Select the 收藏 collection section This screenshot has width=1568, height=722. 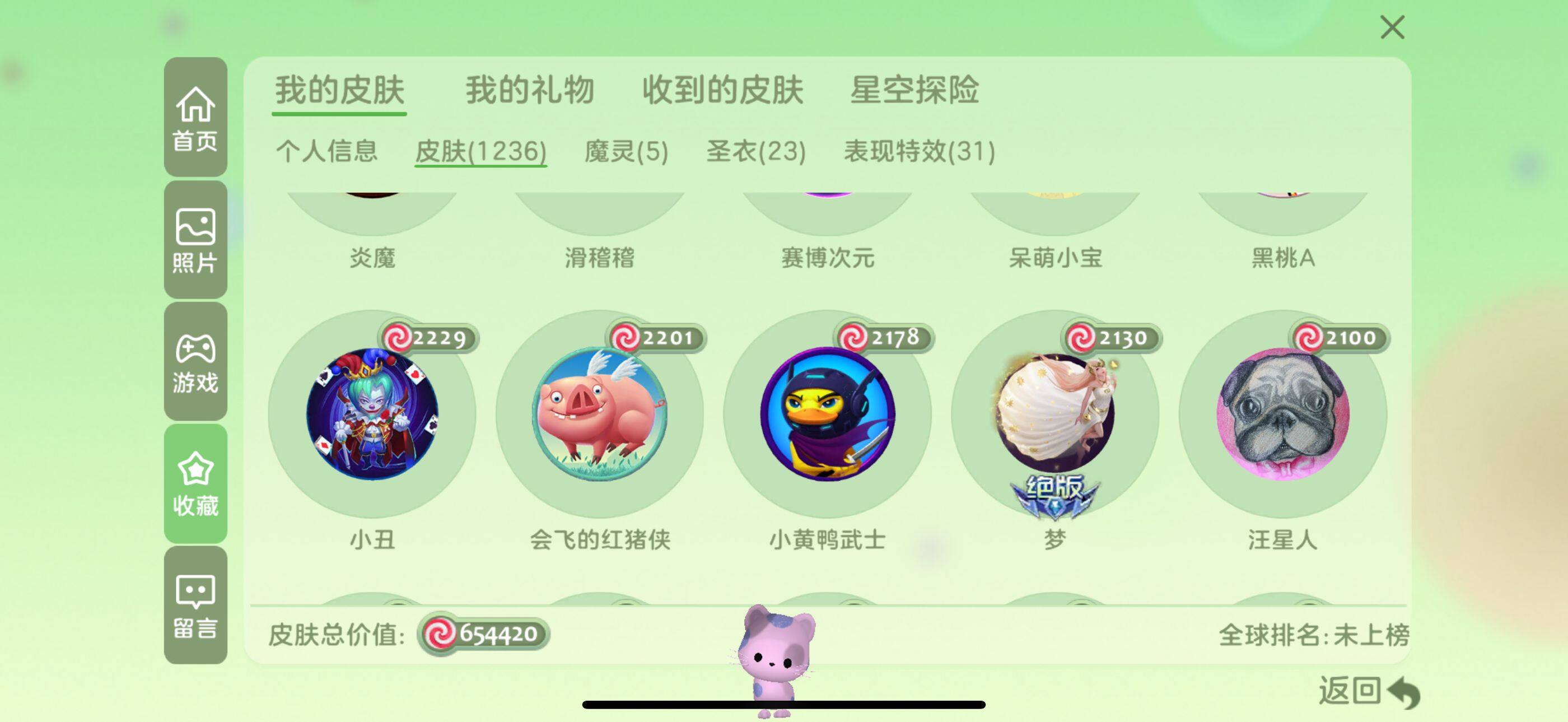195,484
